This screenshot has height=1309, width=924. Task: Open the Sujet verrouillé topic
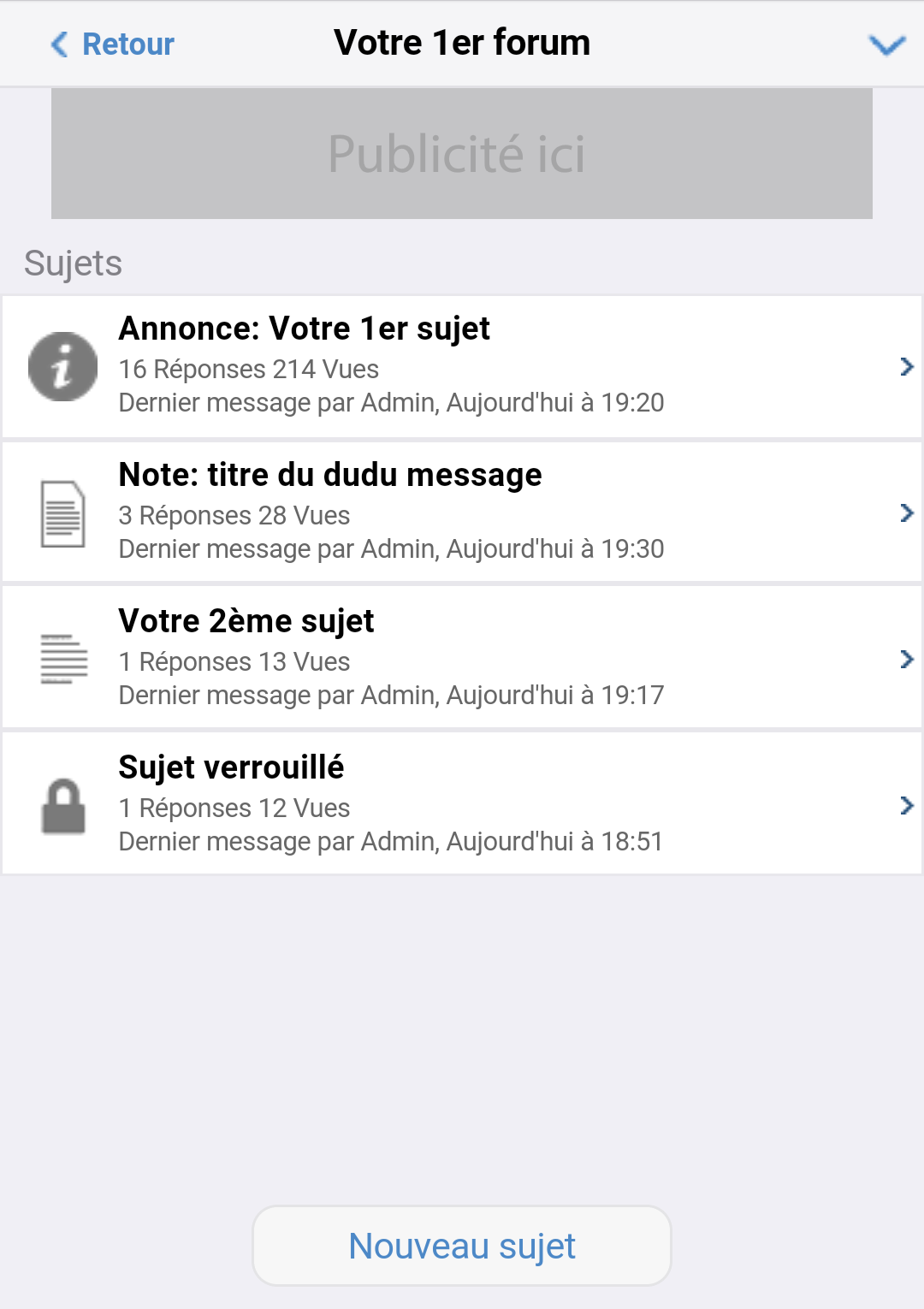point(462,804)
